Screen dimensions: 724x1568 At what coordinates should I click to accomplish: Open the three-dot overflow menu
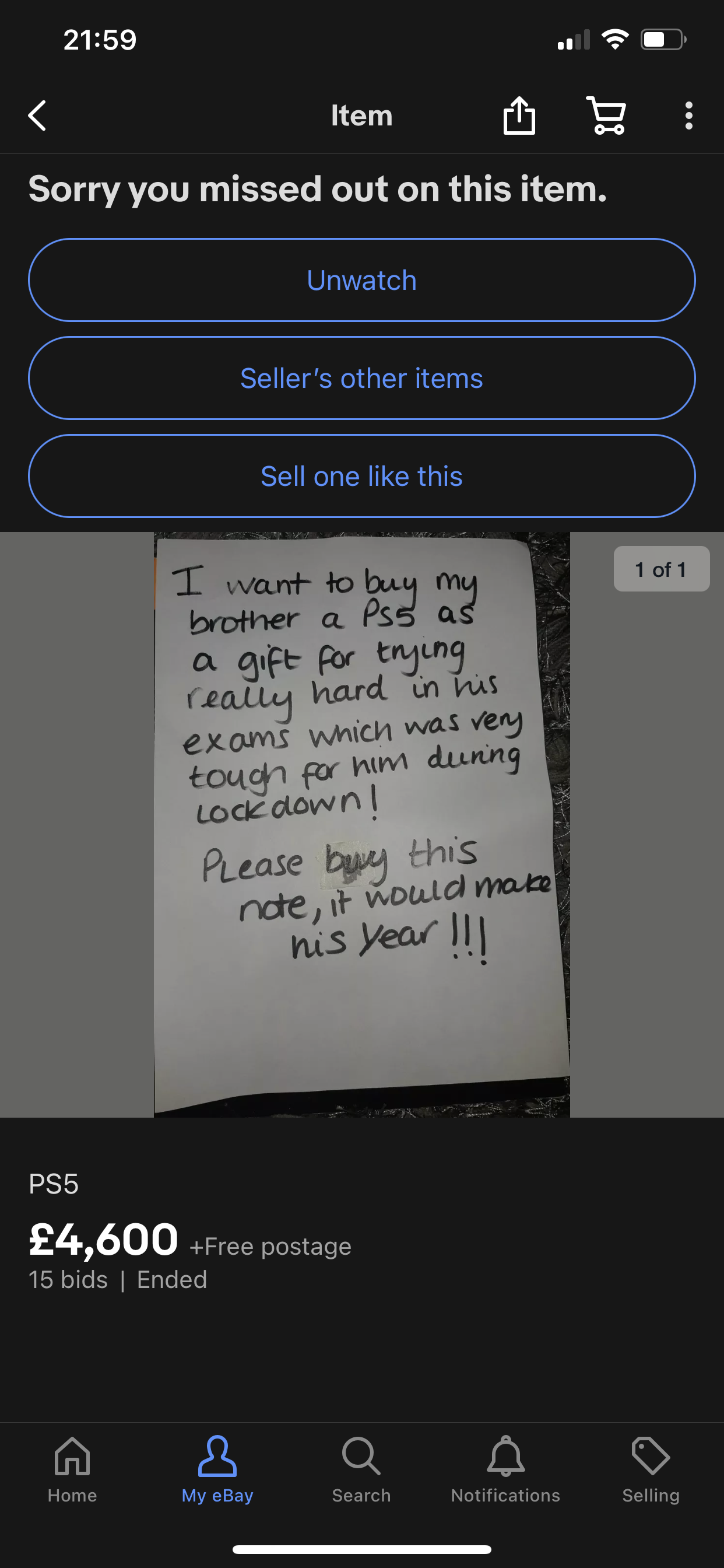coord(688,116)
